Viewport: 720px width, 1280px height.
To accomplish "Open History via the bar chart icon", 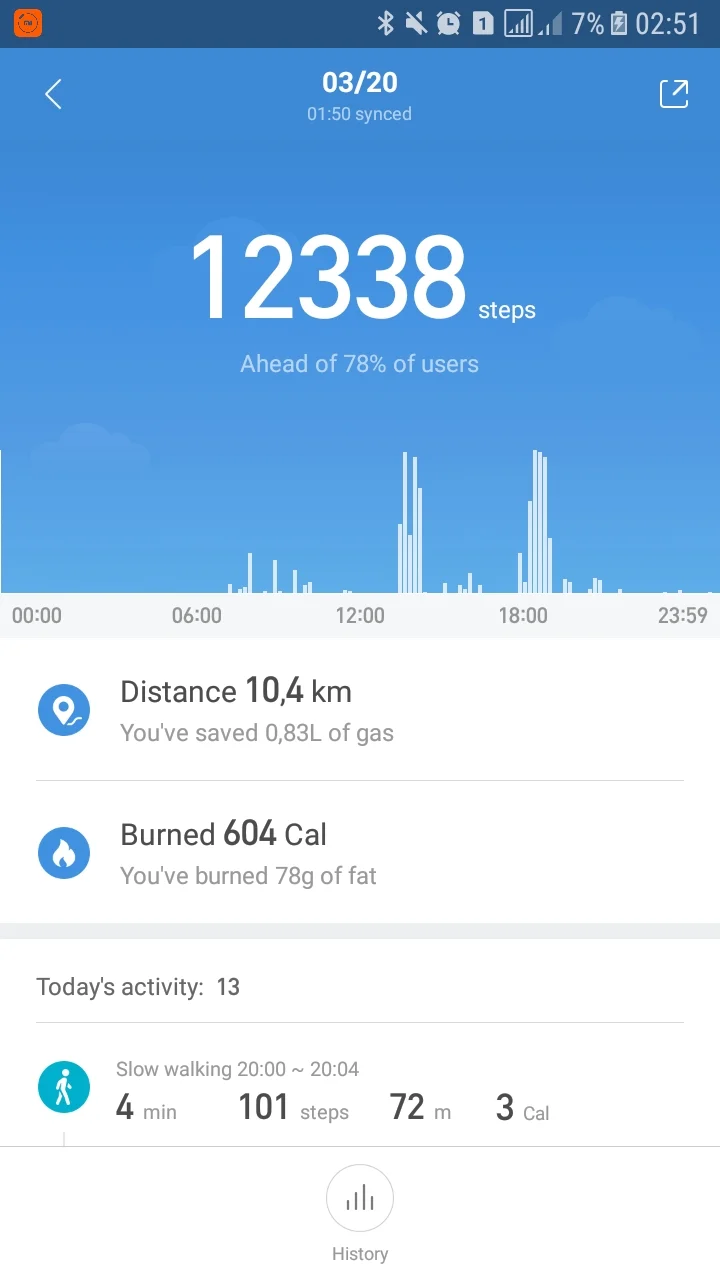I will [x=360, y=1198].
